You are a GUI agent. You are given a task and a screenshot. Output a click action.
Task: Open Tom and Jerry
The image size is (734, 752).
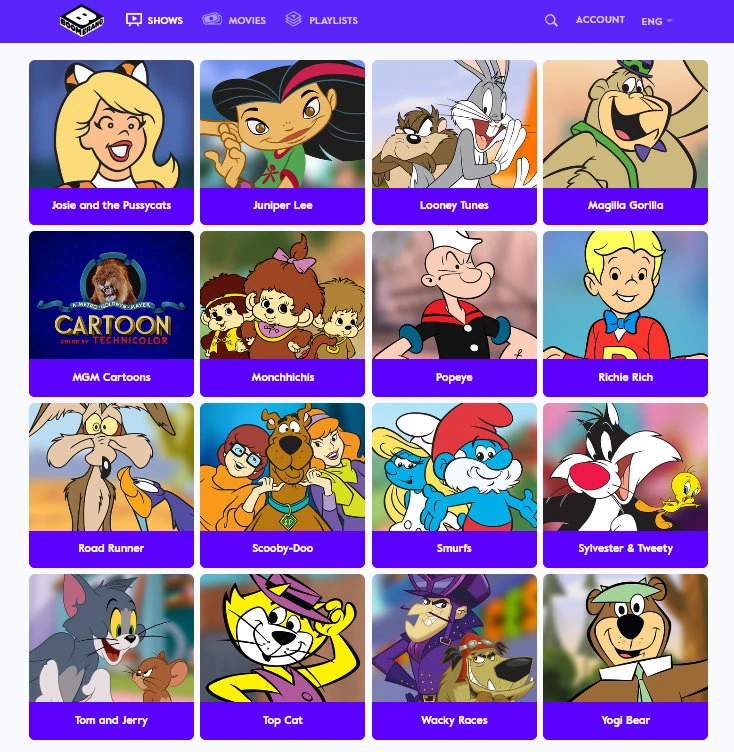point(111,657)
